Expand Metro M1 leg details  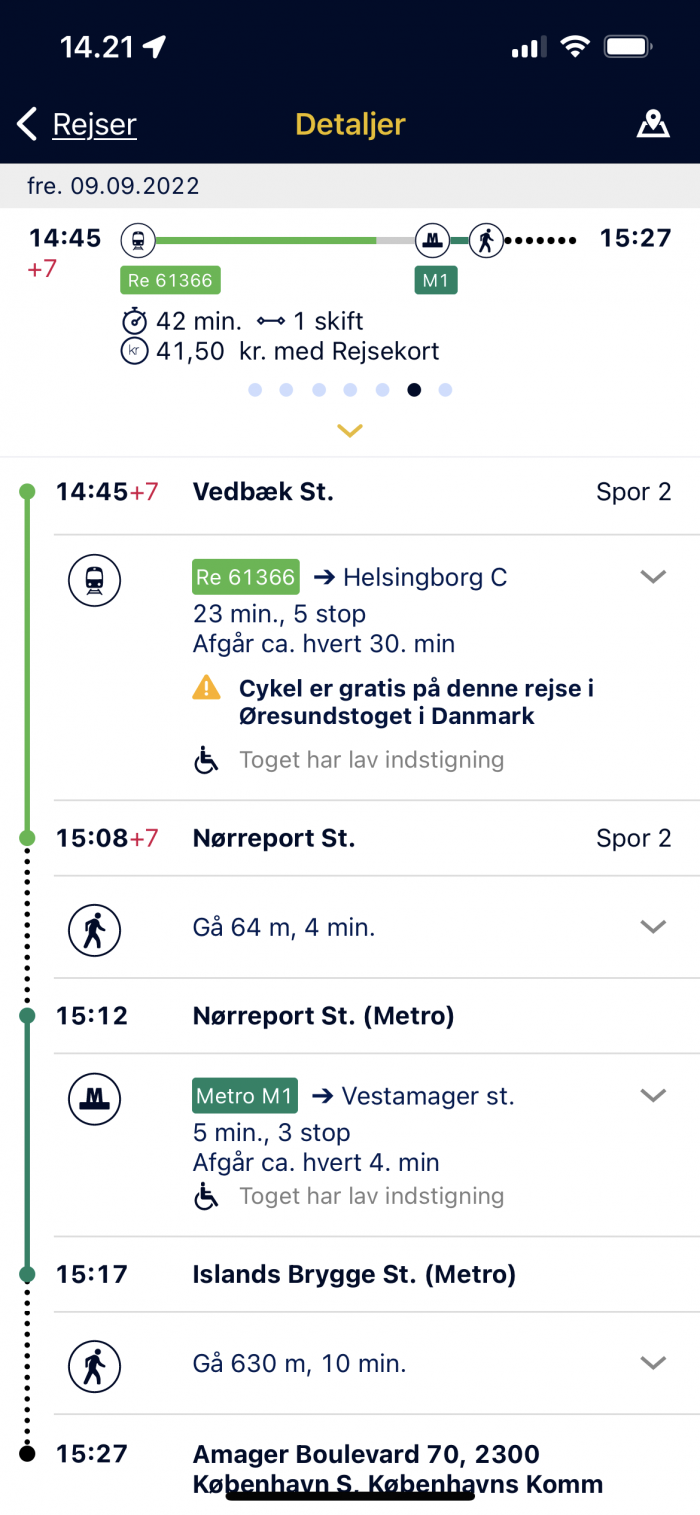point(653,1096)
